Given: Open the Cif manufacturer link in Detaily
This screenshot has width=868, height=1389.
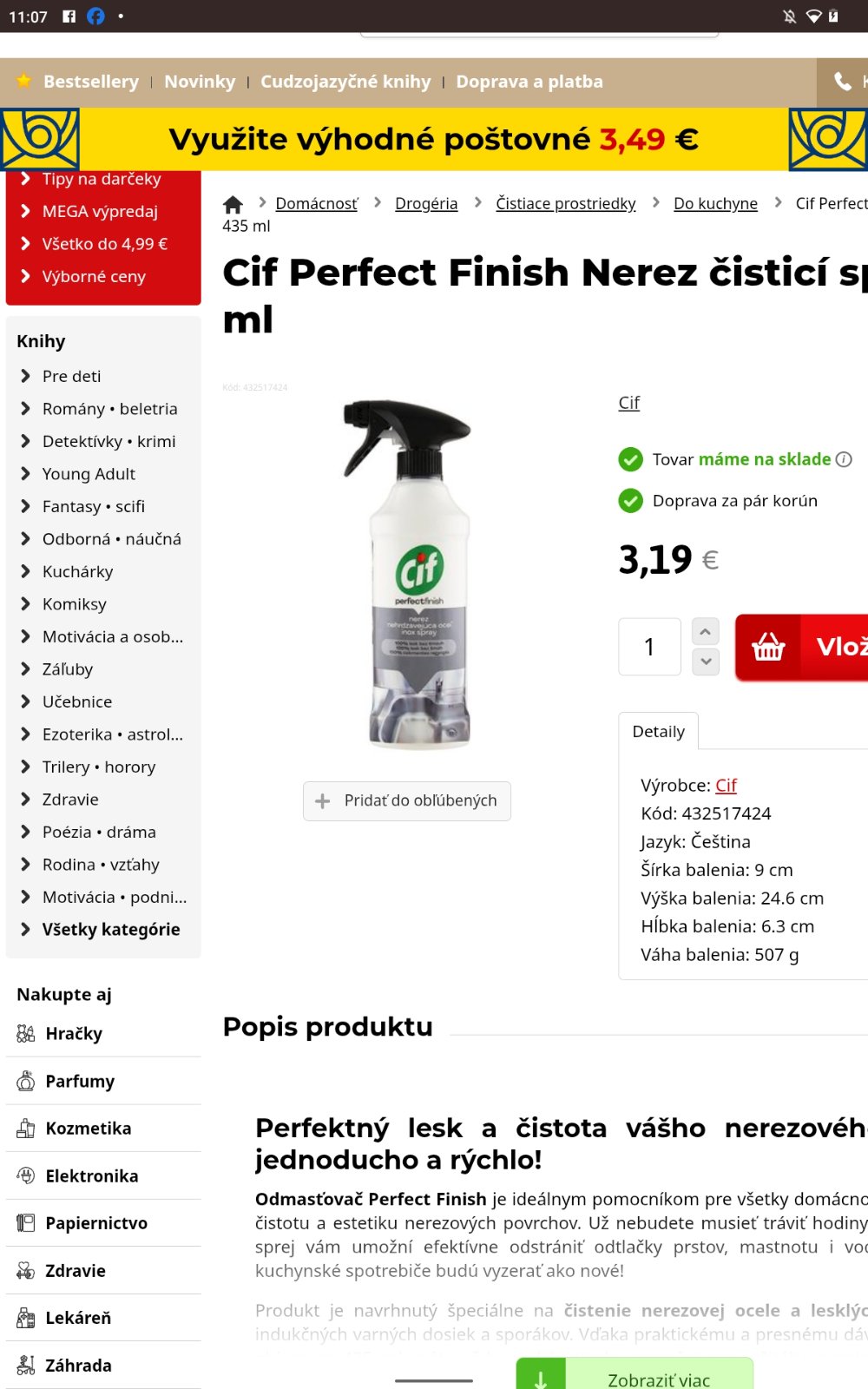Looking at the screenshot, I should (726, 786).
